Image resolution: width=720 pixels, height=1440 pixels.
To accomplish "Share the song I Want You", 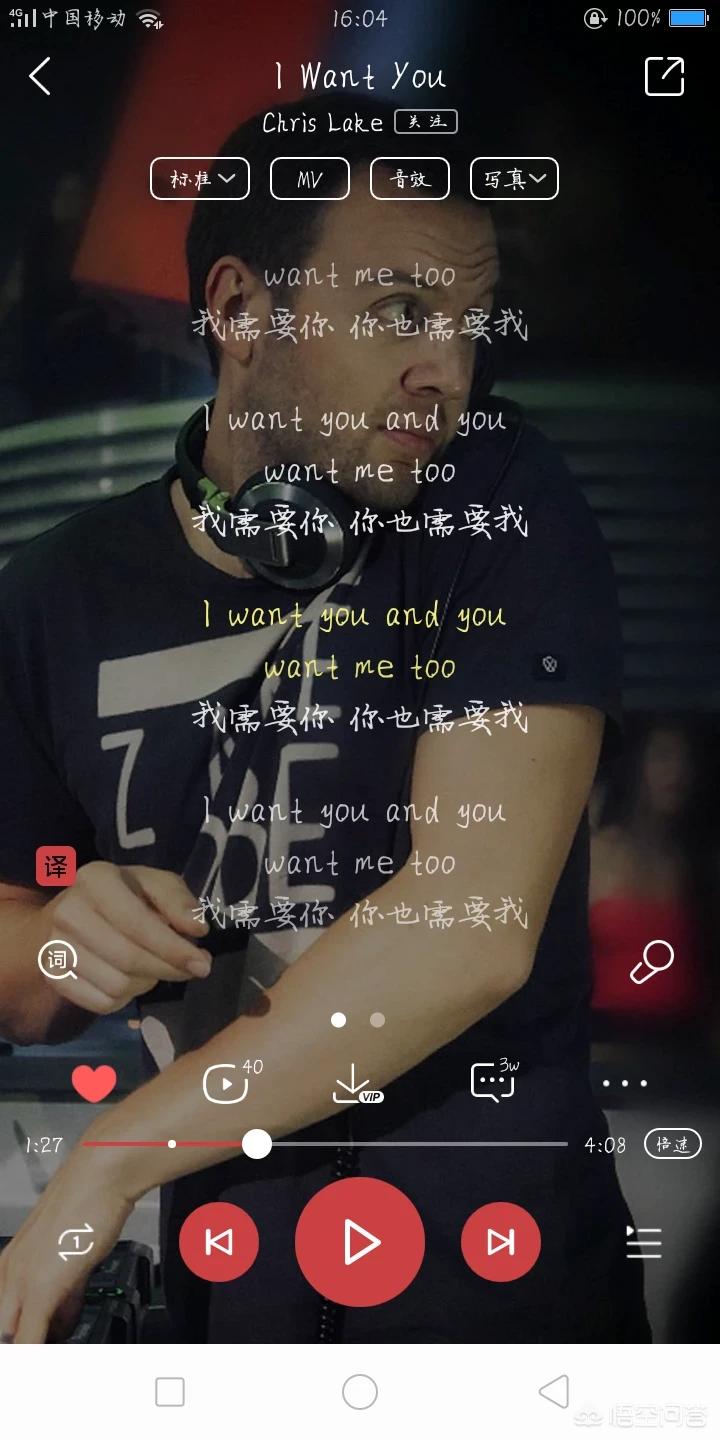I will point(664,76).
